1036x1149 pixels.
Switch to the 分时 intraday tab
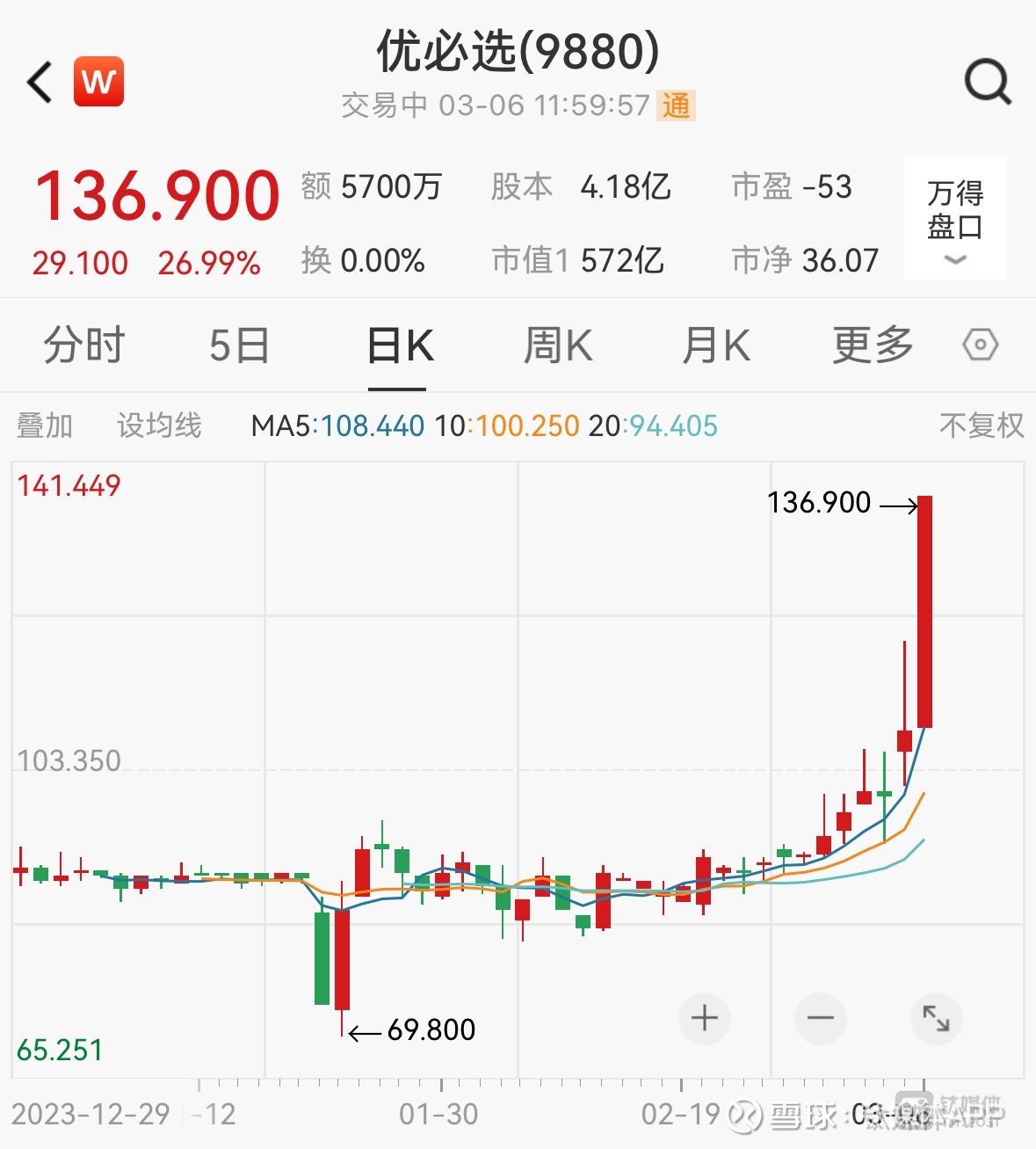pos(83,345)
